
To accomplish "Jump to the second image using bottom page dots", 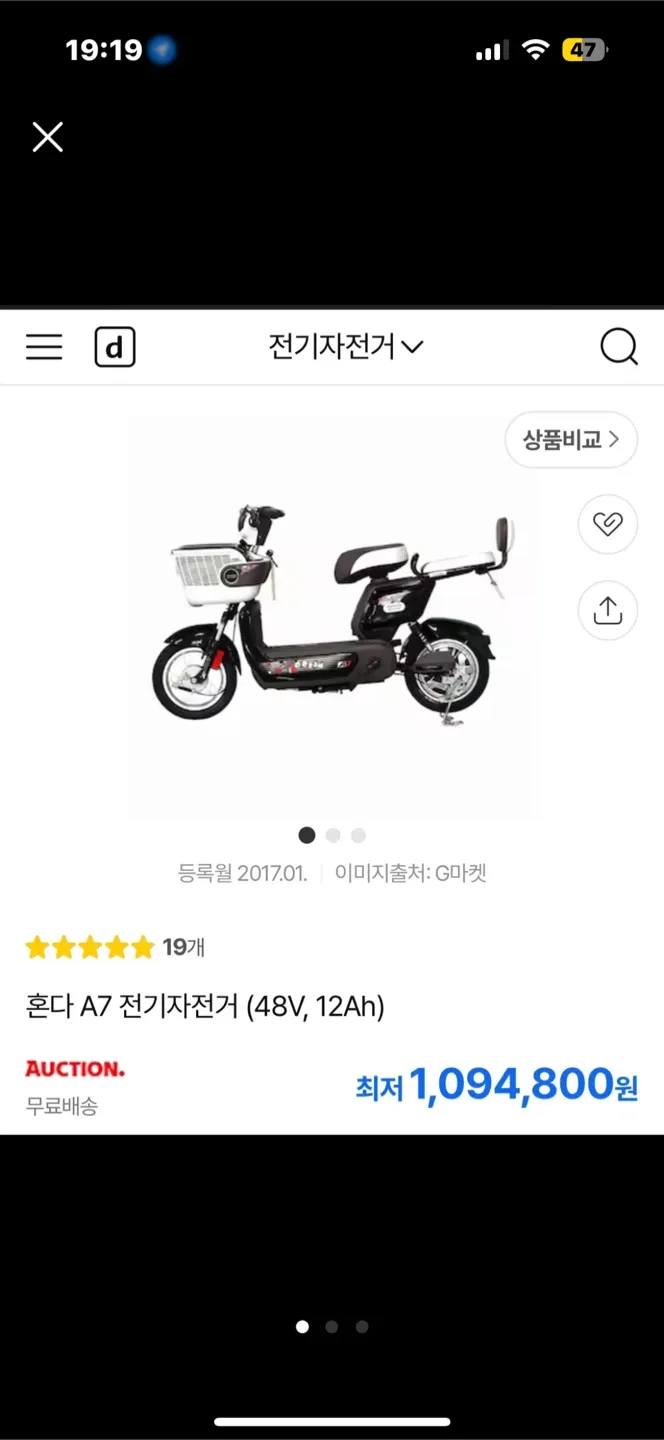I will [332, 1327].
